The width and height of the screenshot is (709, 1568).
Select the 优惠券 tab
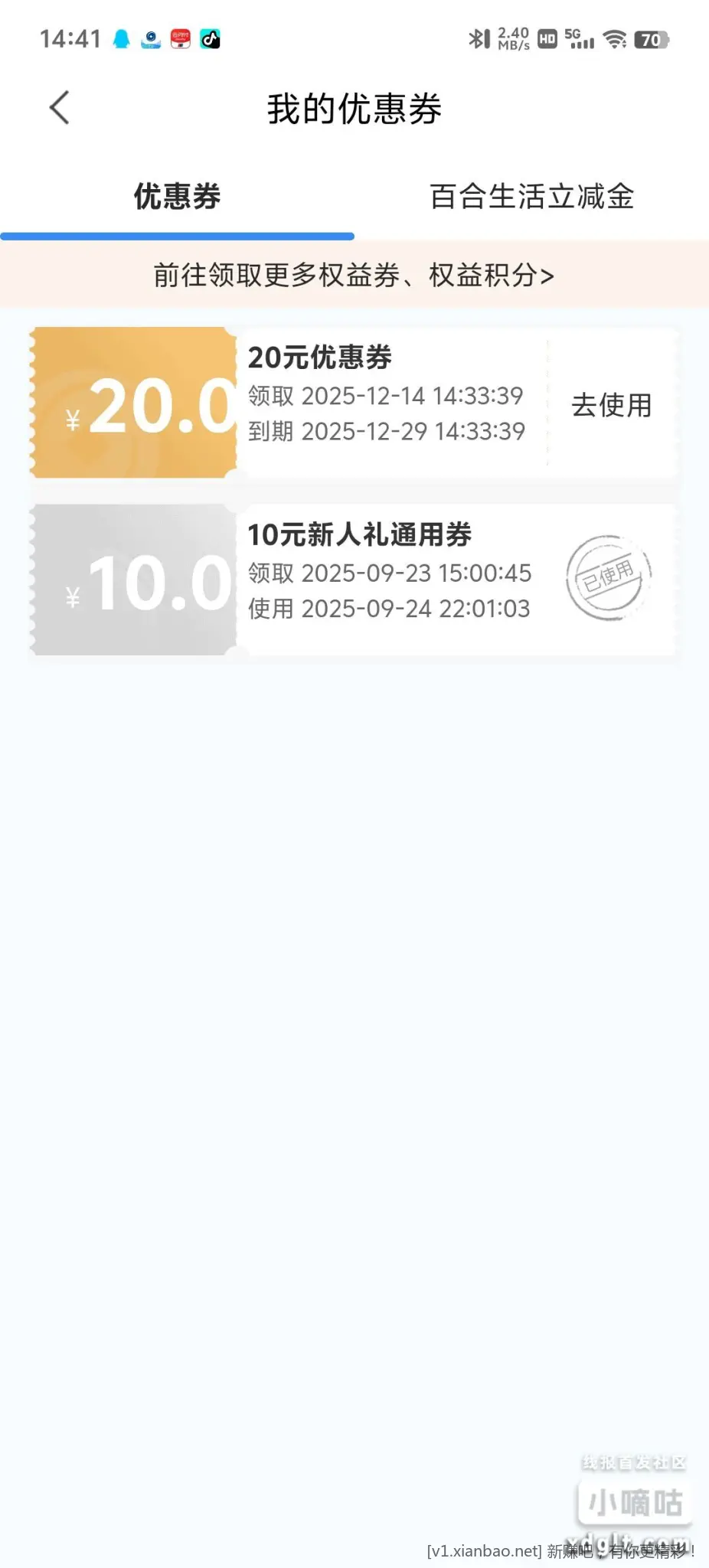(x=177, y=197)
